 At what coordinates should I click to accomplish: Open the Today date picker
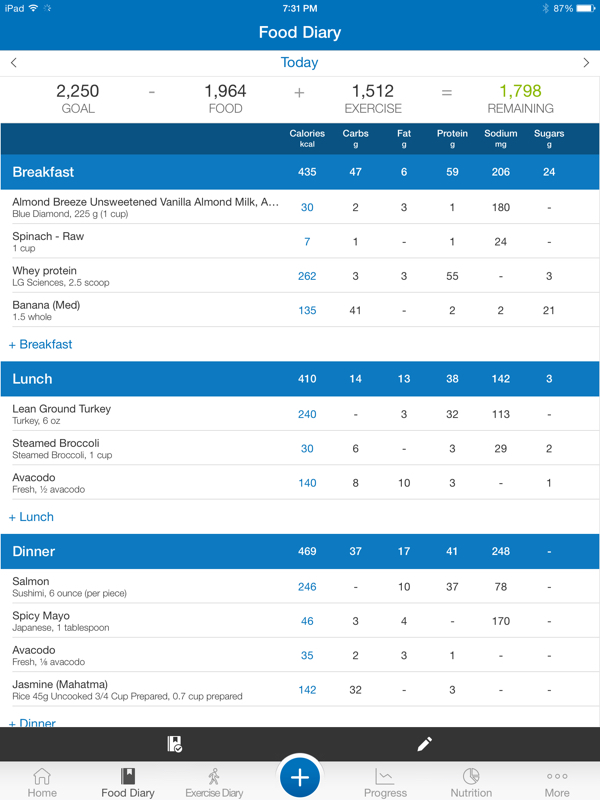click(299, 62)
